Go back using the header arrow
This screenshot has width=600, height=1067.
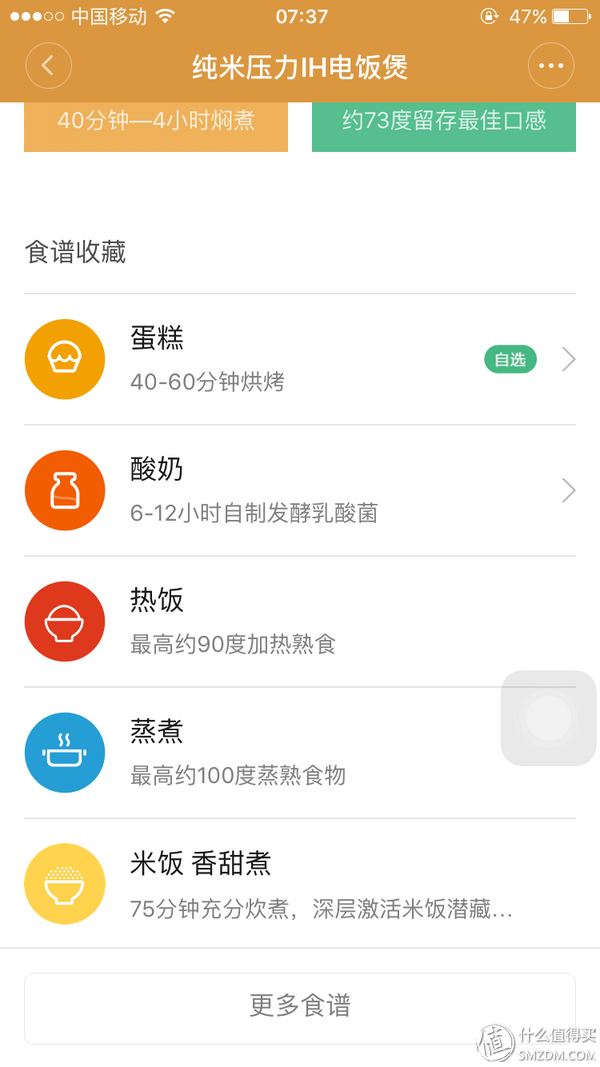[x=49, y=67]
